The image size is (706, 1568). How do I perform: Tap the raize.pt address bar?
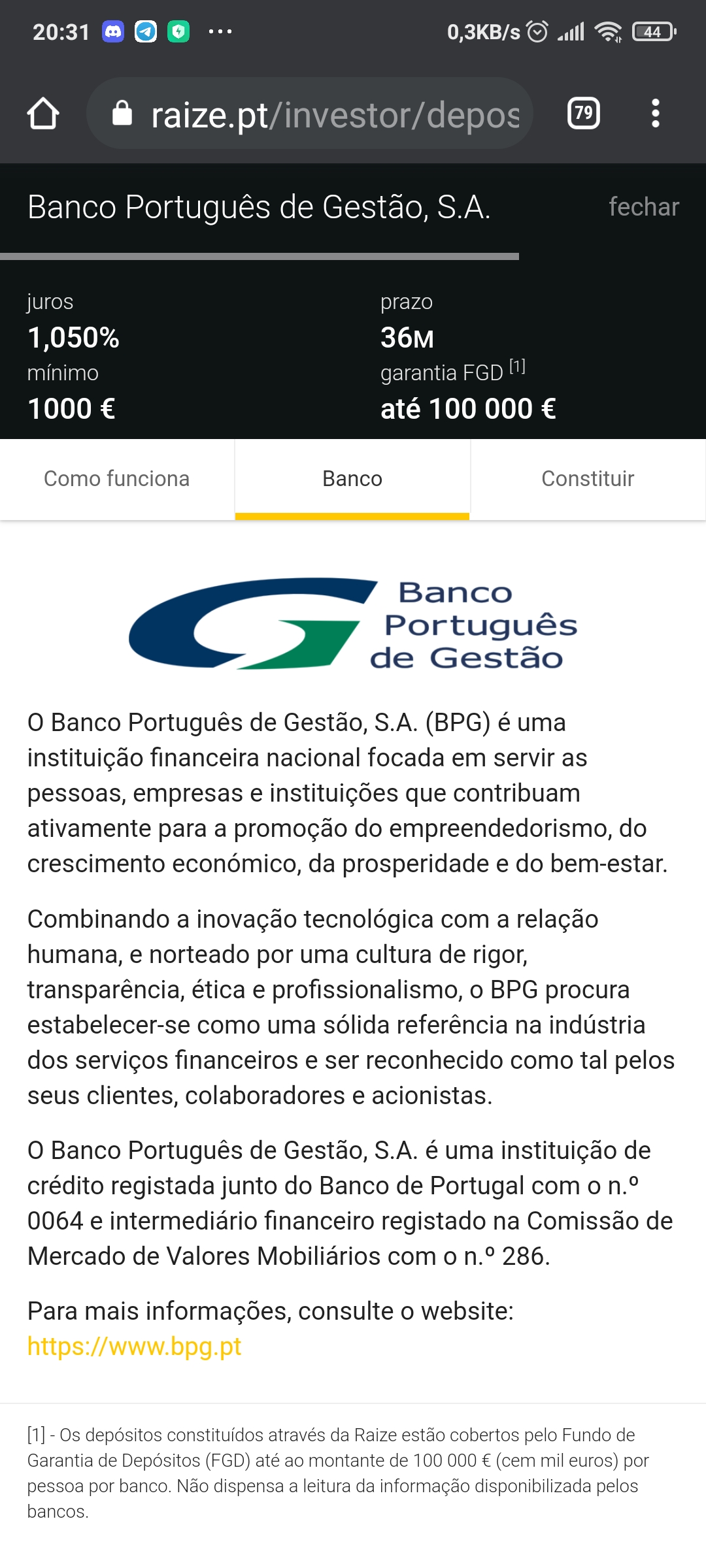click(320, 114)
